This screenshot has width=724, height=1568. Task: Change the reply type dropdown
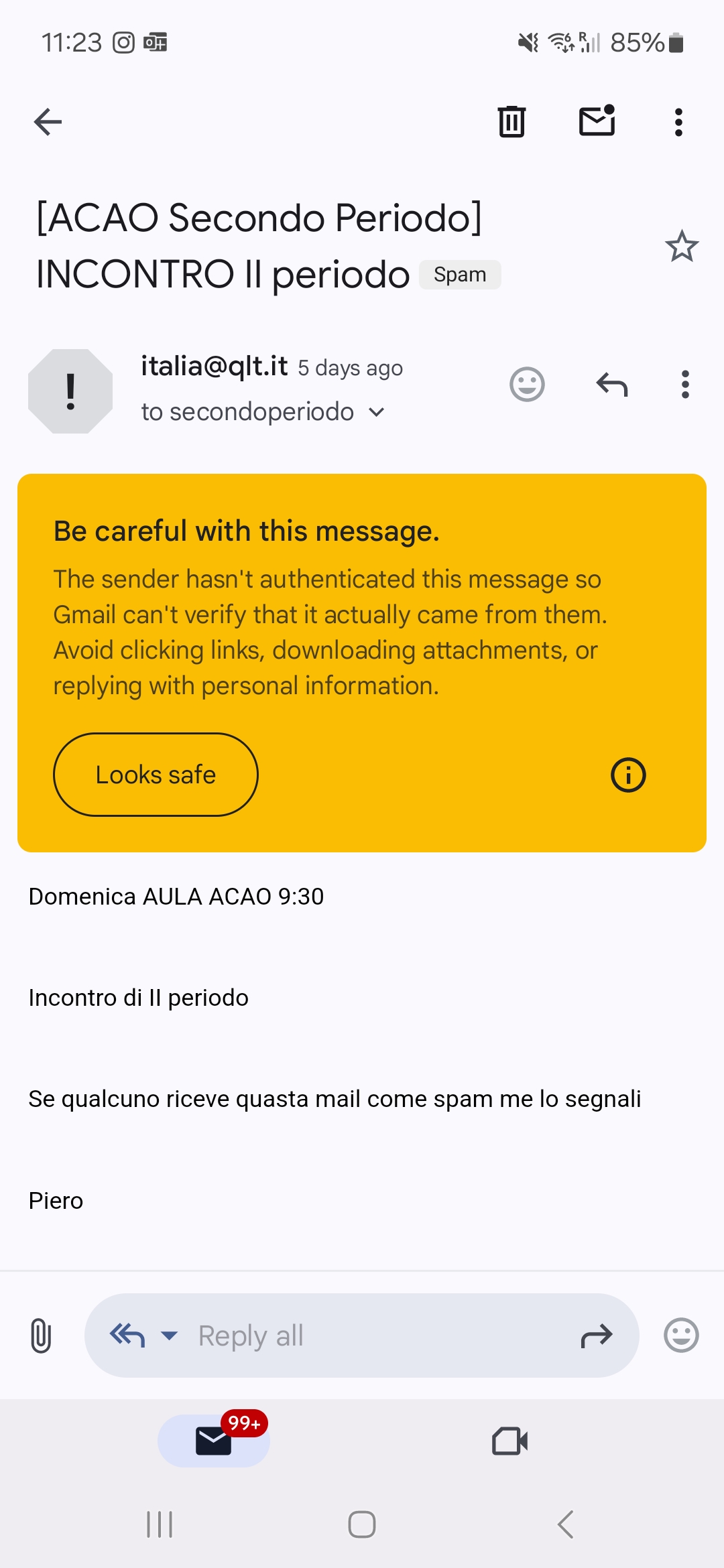169,1335
